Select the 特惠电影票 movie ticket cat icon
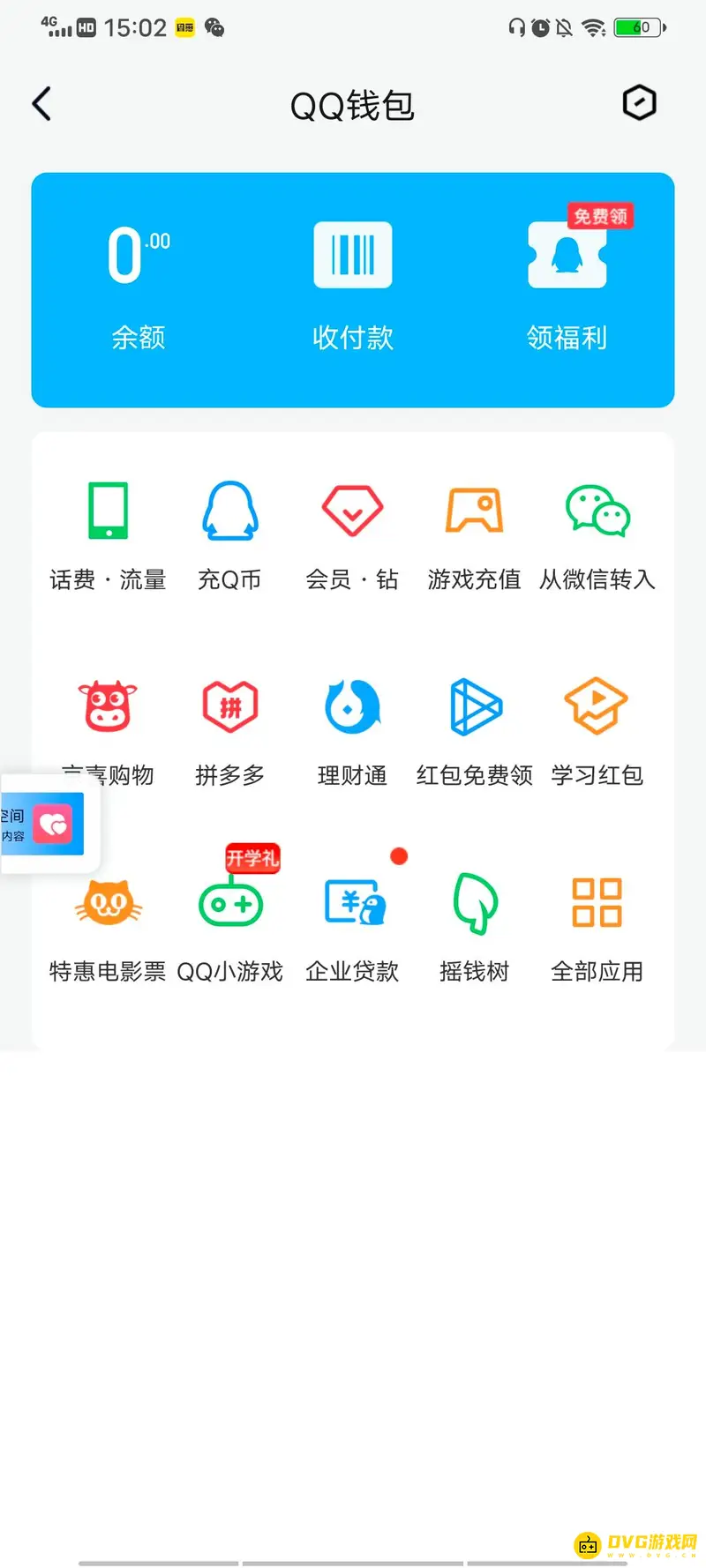Screen dimensions: 706x1568 pos(109,901)
